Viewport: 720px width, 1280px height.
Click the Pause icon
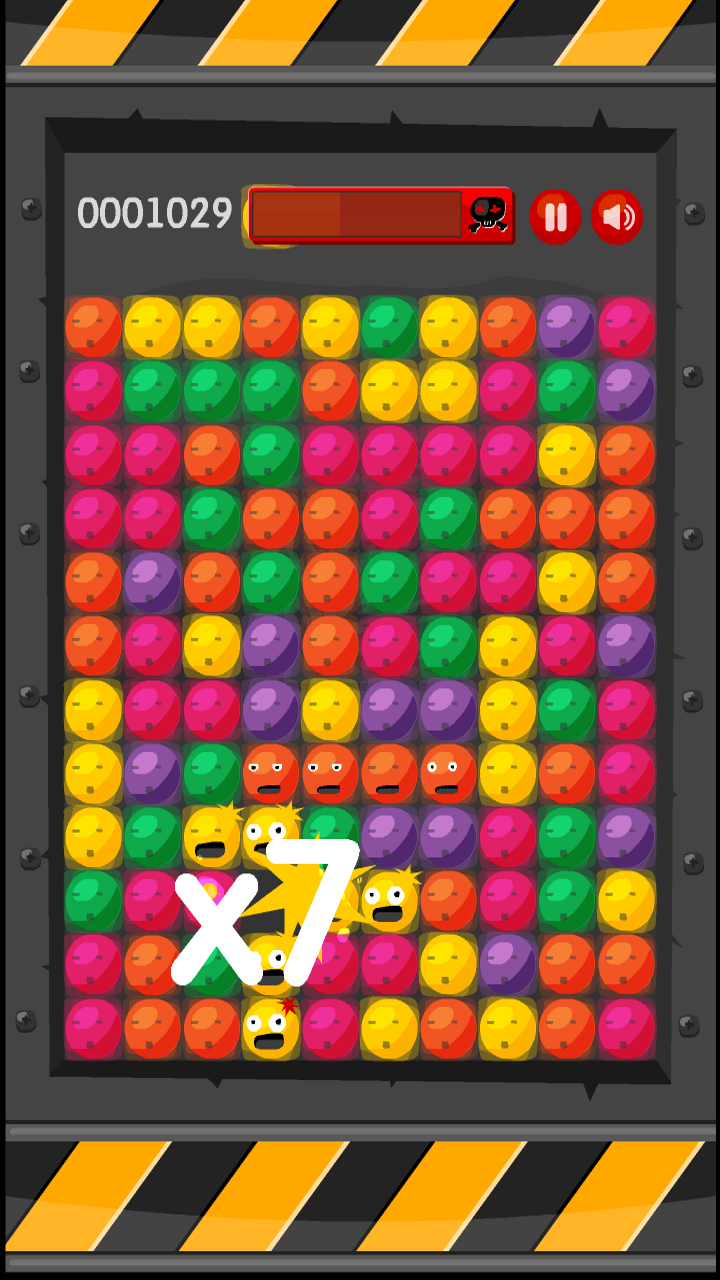pyautogui.click(x=555, y=215)
